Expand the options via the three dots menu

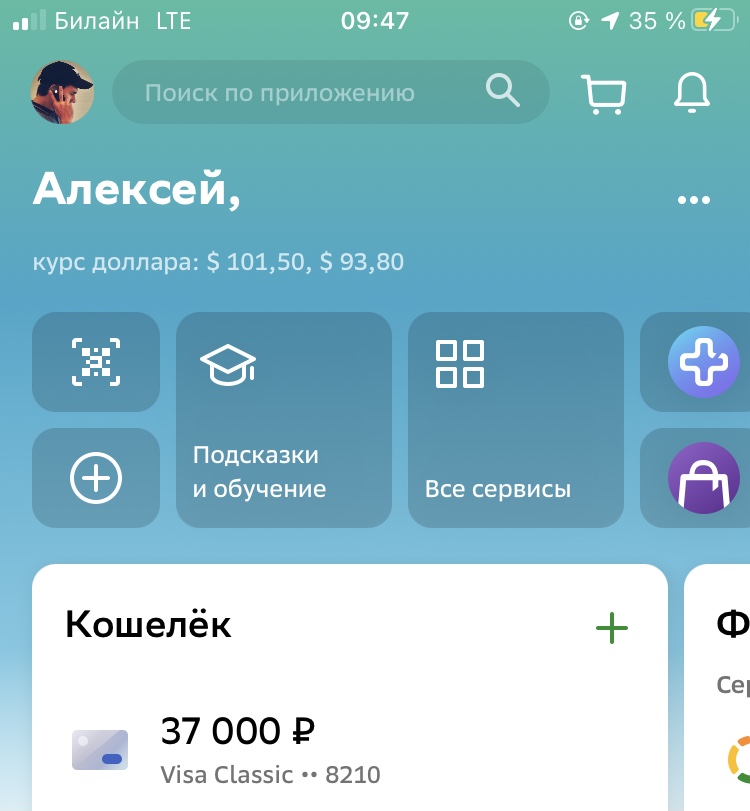(x=693, y=198)
